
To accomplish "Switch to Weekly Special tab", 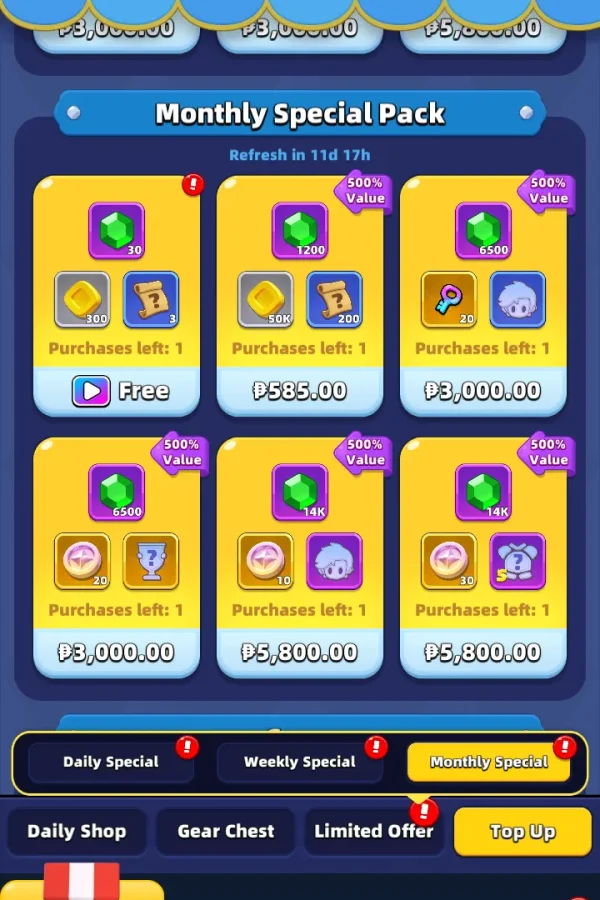I will tap(299, 762).
